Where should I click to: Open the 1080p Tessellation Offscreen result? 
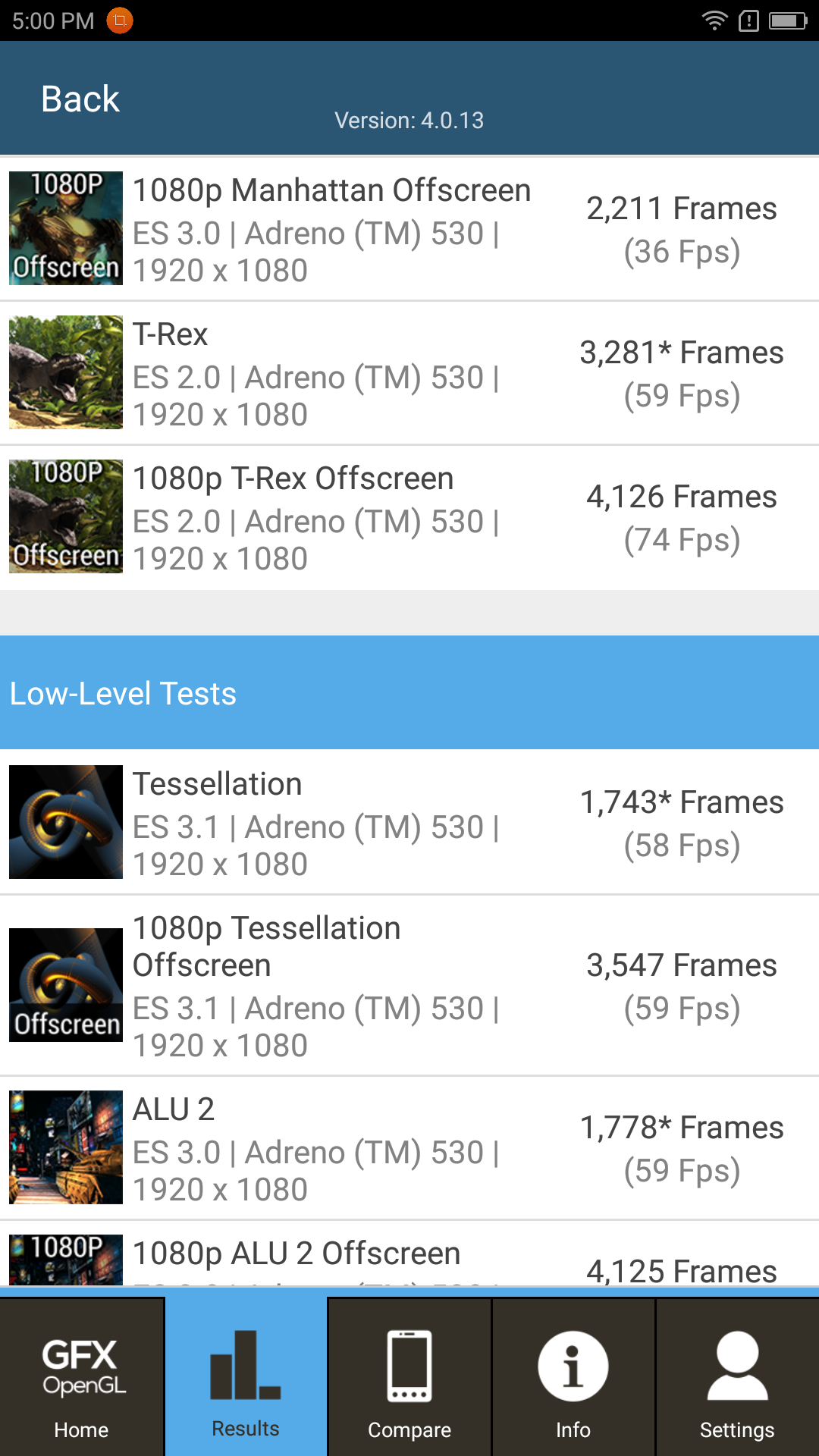[409, 985]
